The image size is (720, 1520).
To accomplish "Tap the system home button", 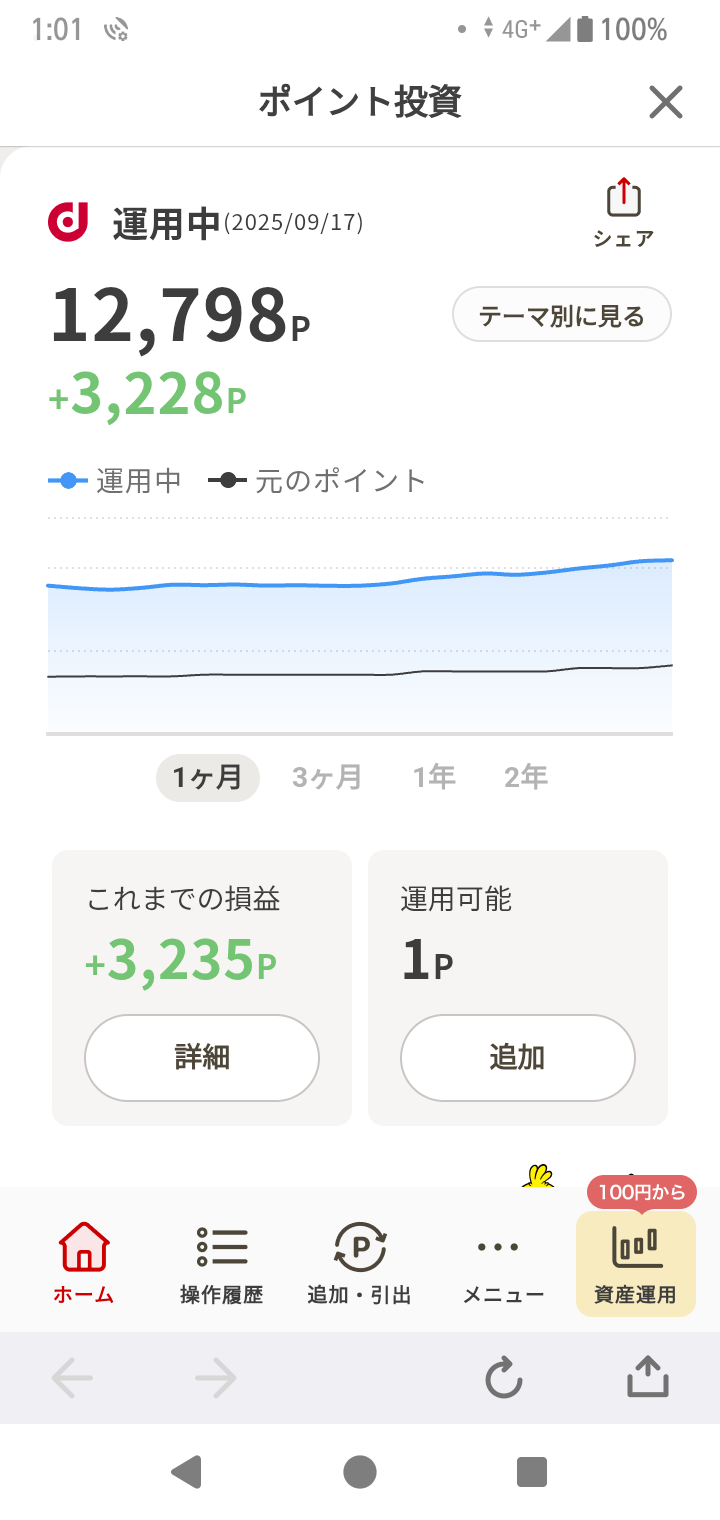I will click(360, 1471).
